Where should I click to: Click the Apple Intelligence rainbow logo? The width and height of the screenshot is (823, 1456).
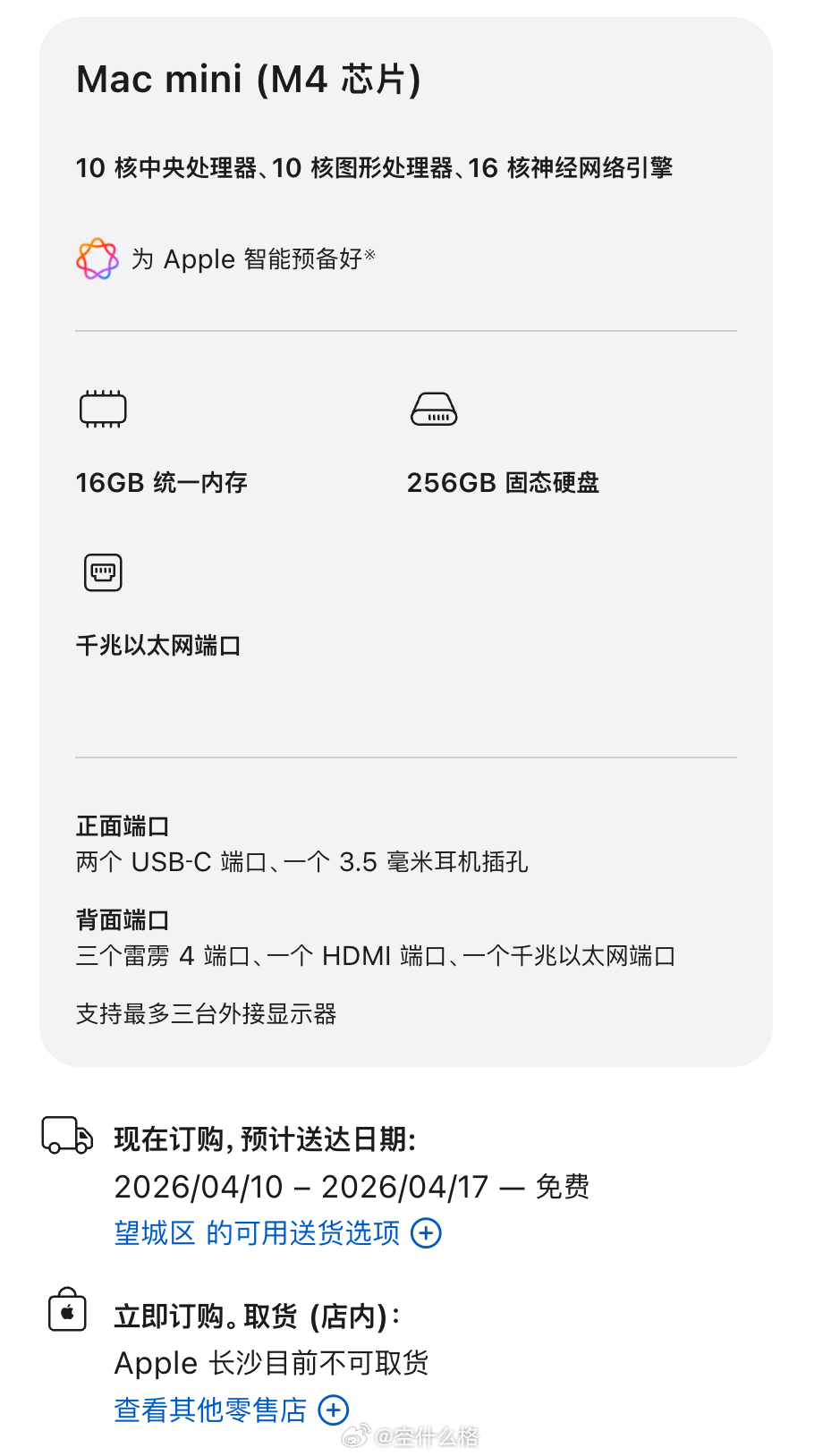pos(97,259)
